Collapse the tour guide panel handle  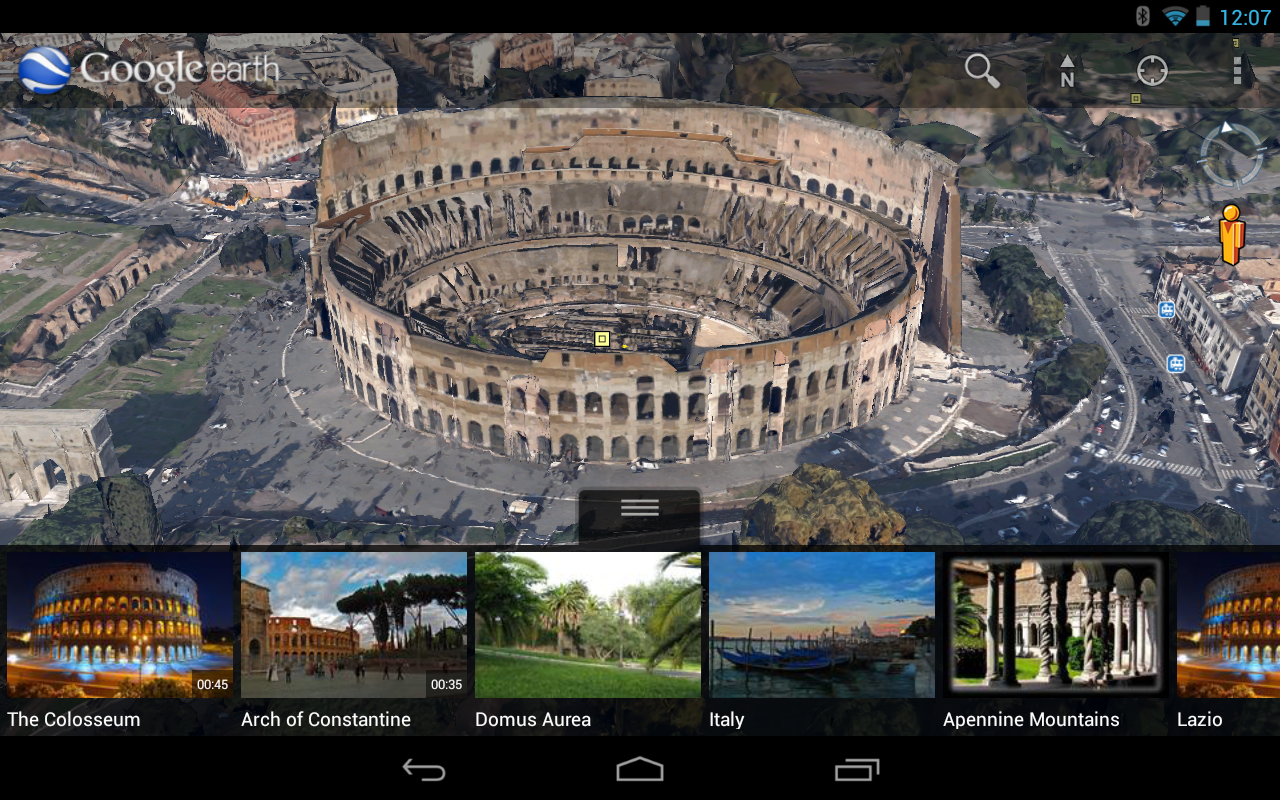tap(639, 508)
